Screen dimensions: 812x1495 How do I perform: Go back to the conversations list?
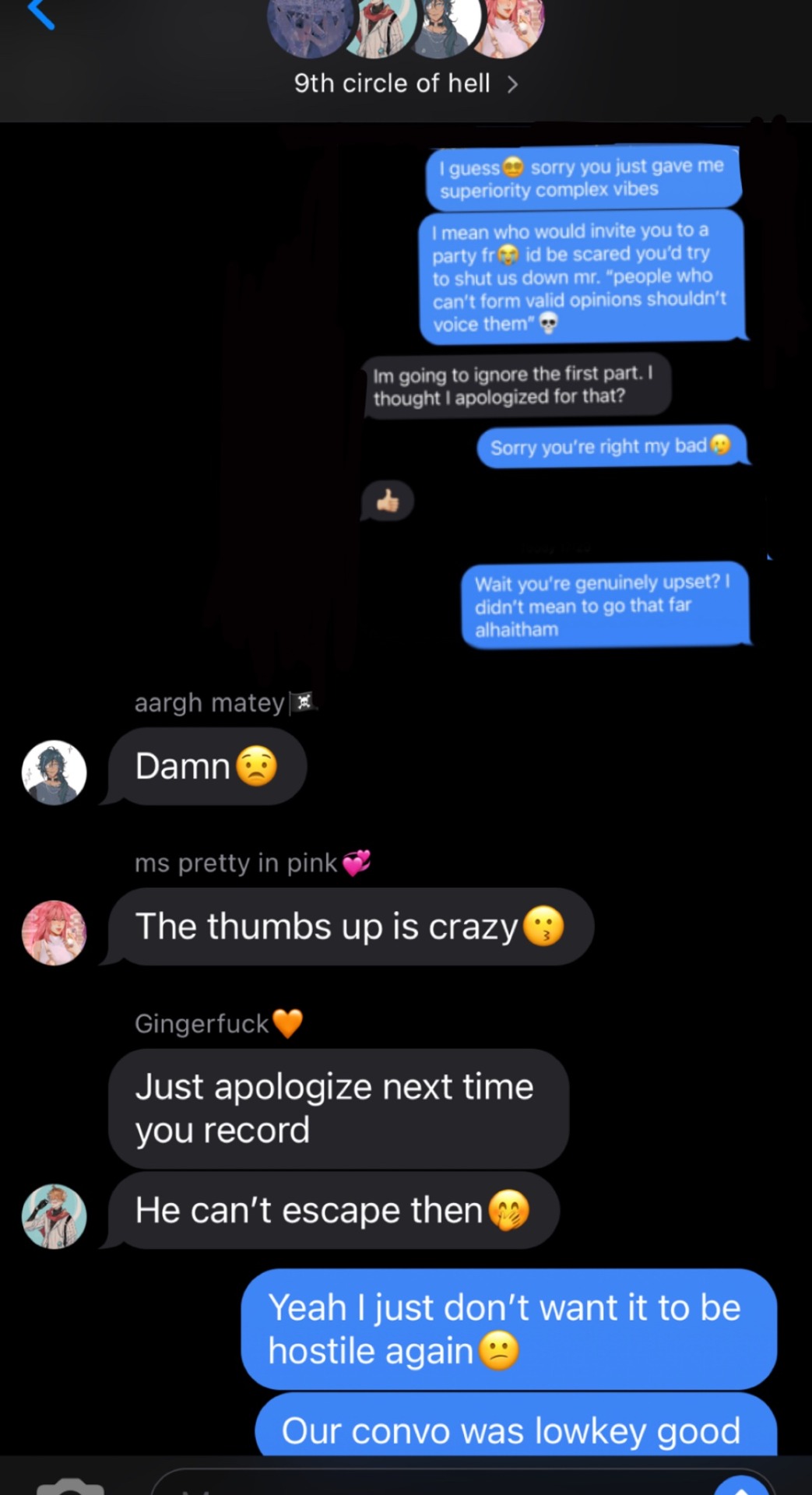(x=40, y=14)
